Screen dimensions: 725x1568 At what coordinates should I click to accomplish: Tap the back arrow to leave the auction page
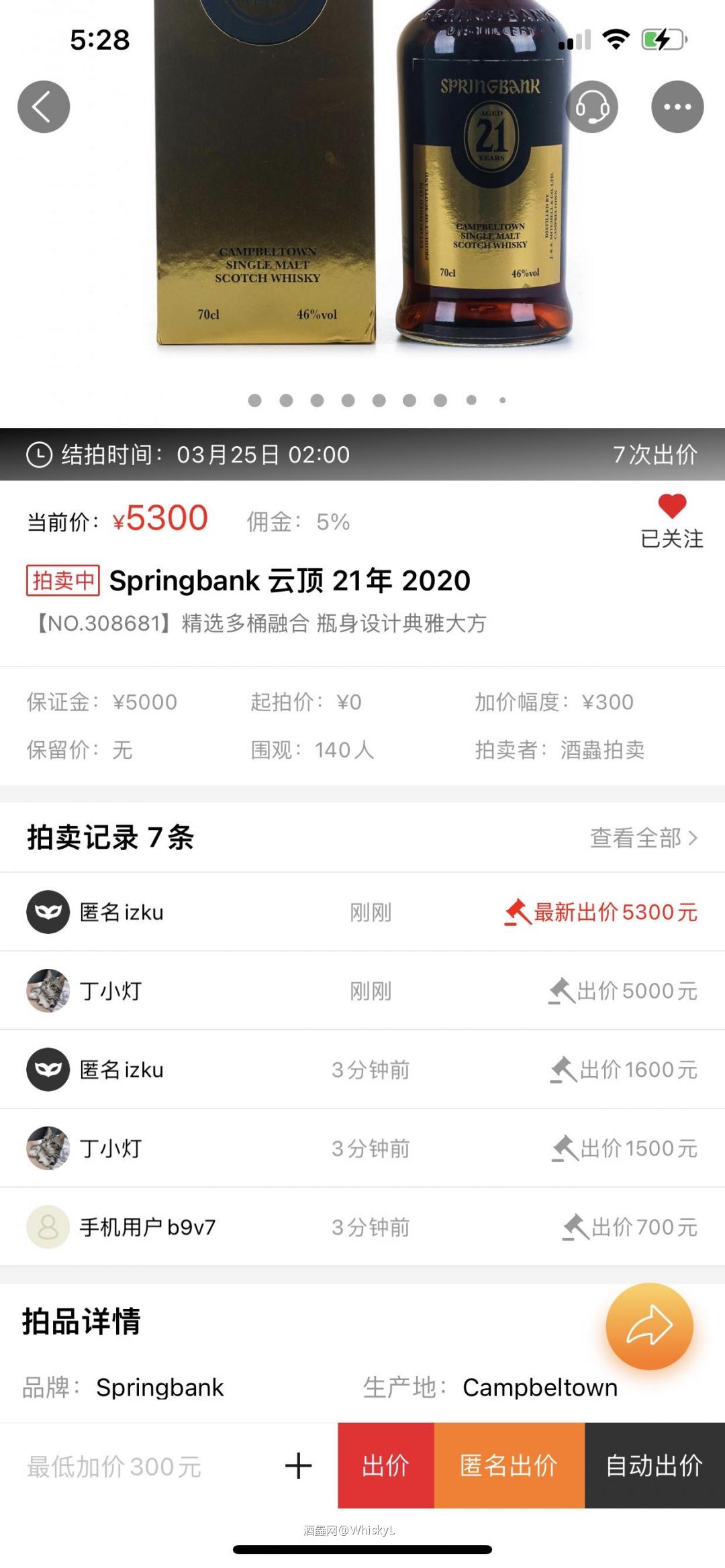pos(44,107)
